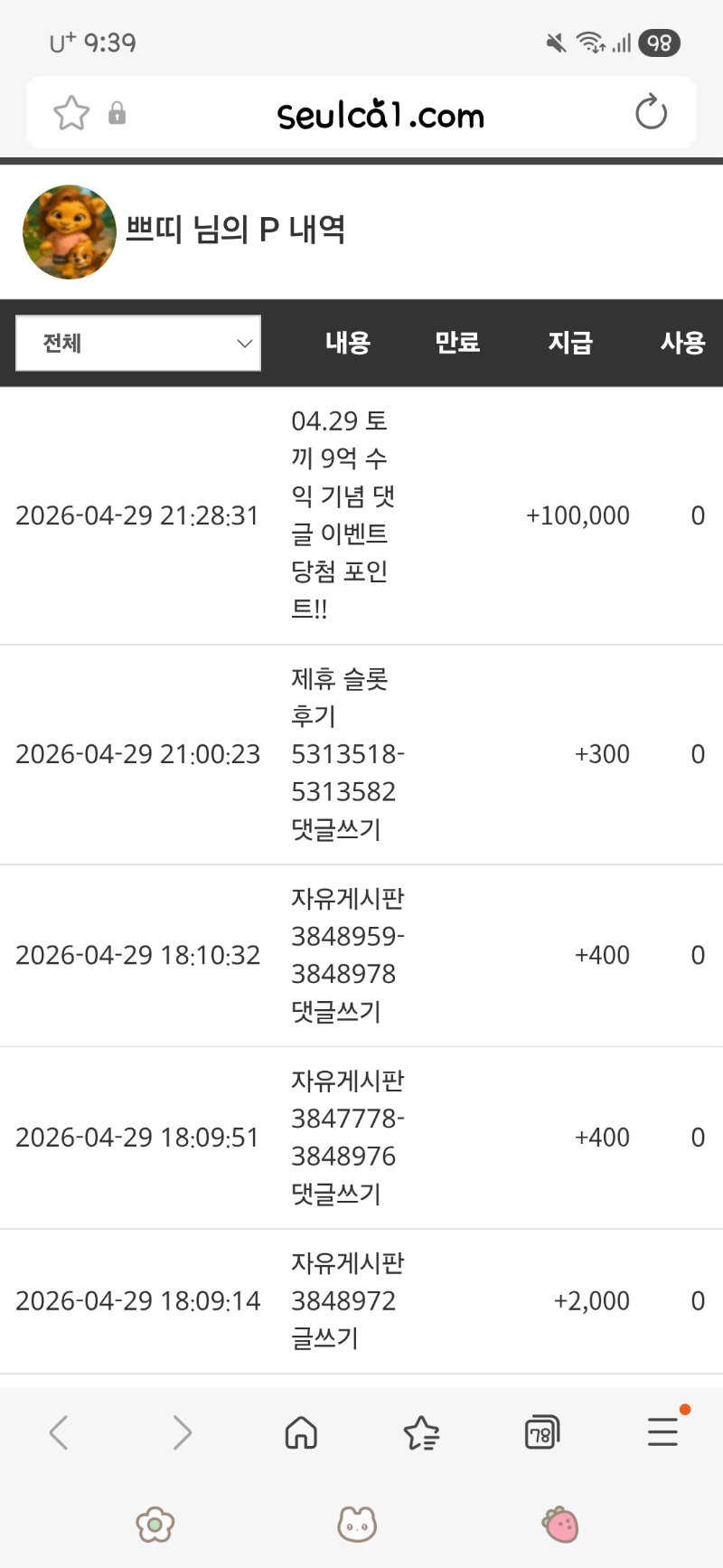Open the browser home page
This screenshot has width=723, height=1568.
[301, 1432]
